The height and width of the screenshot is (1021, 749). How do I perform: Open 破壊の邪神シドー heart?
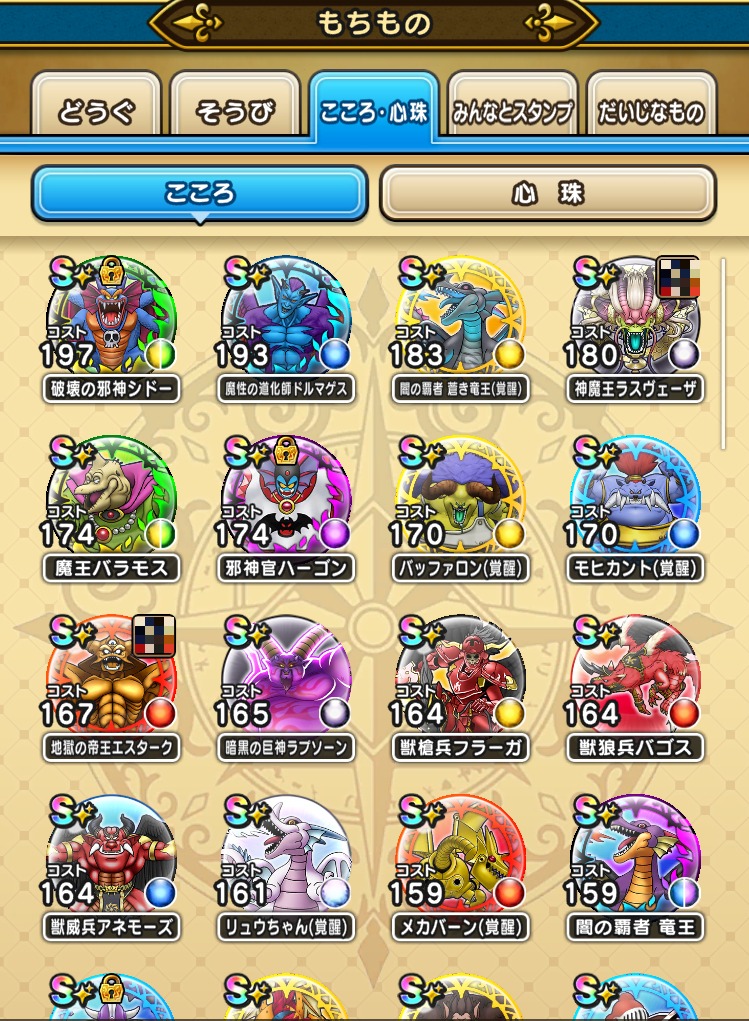click(x=110, y=320)
